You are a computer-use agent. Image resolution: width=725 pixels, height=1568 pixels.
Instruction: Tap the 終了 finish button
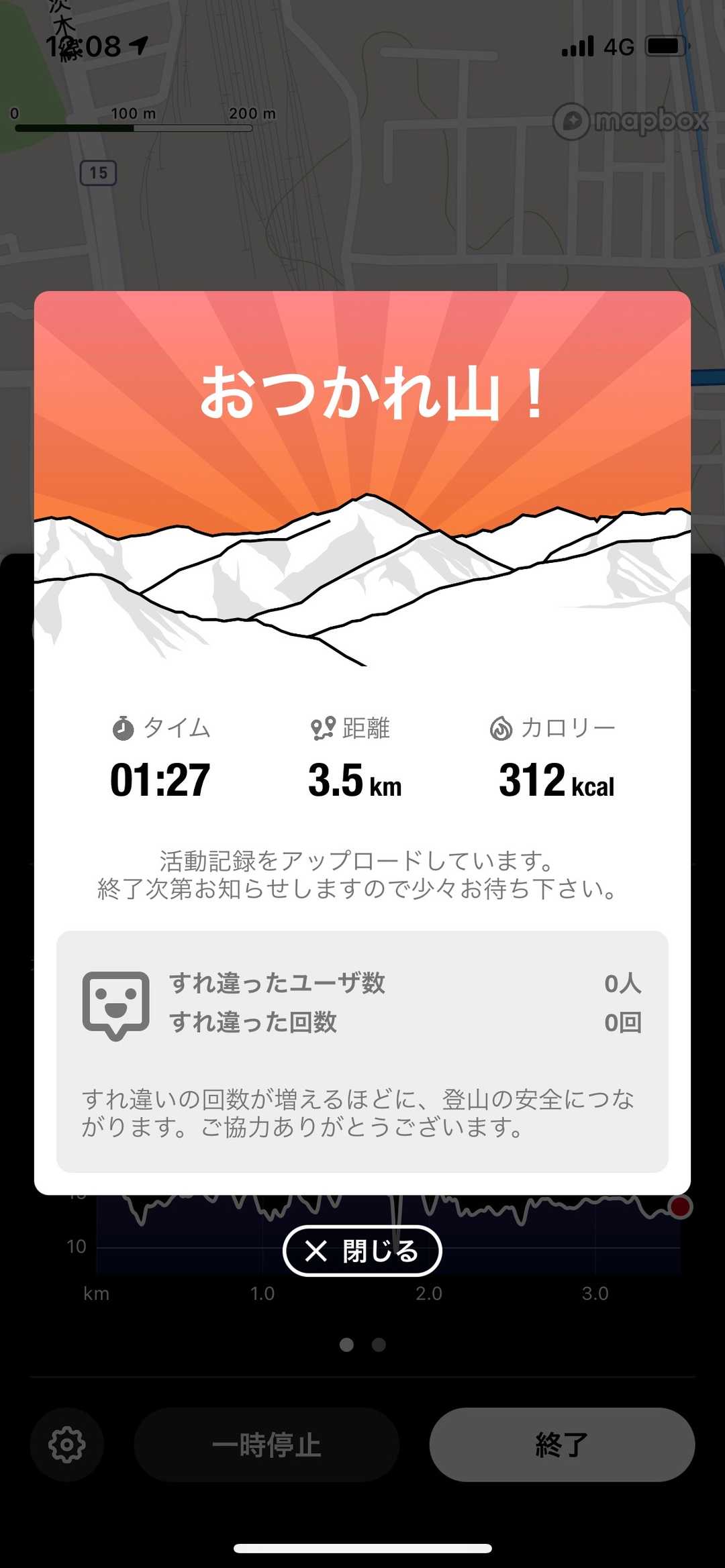(562, 1444)
